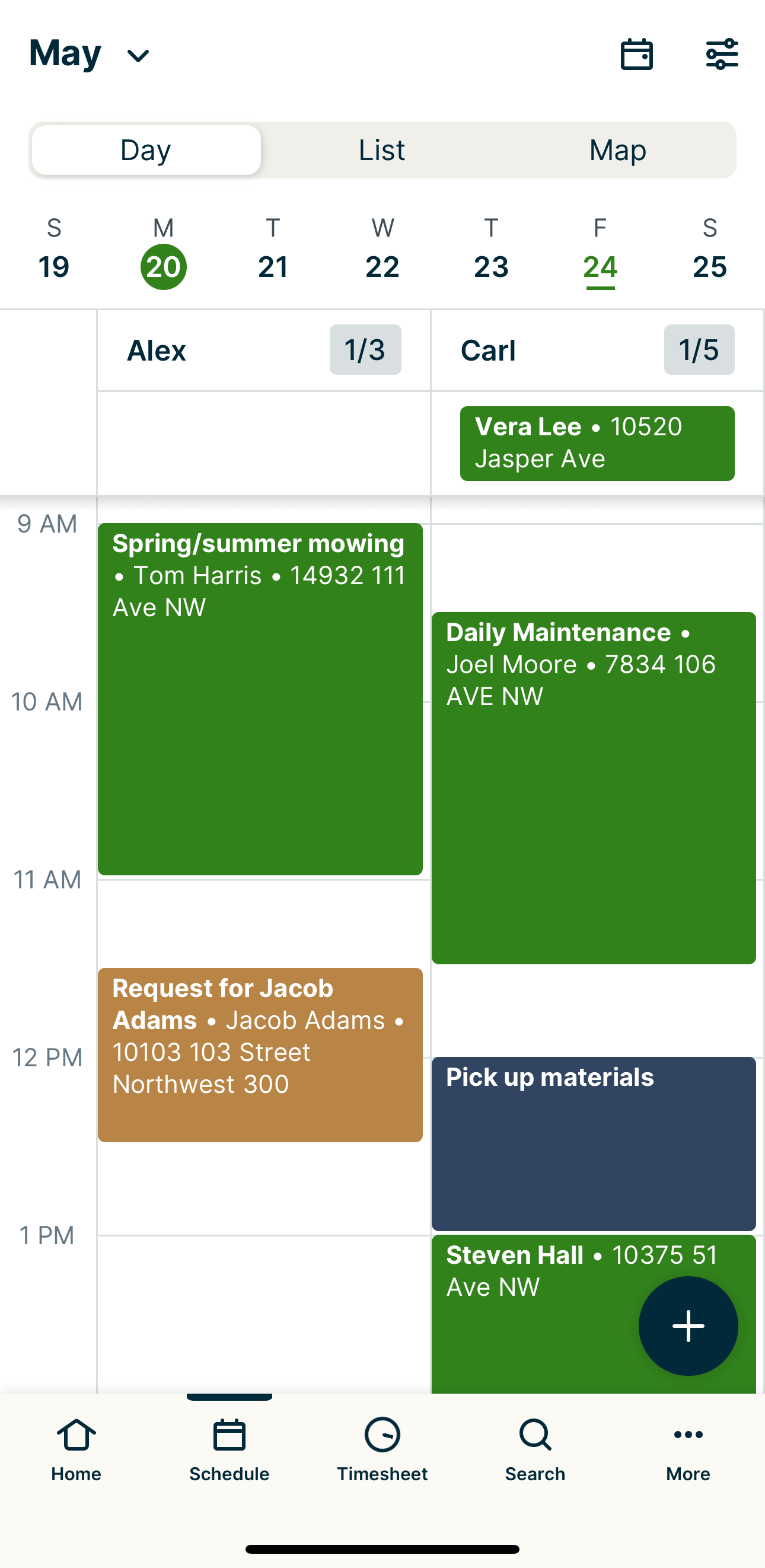Switch to the Map tab
This screenshot has height=1568, width=765.
(617, 149)
